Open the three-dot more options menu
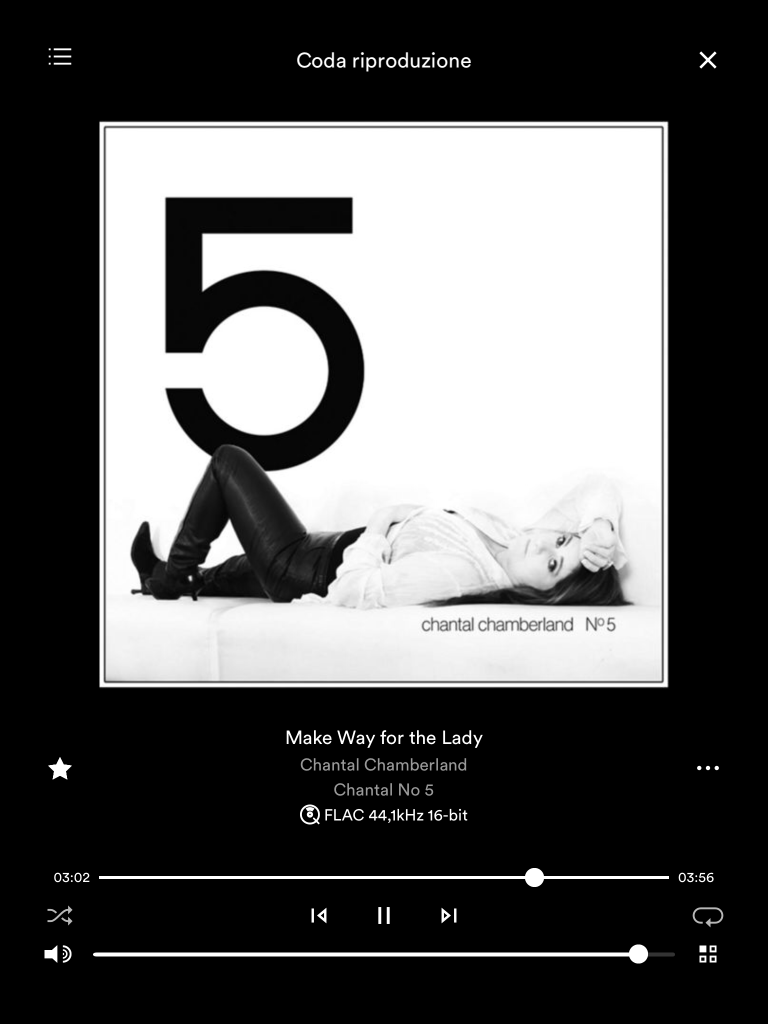Viewport: 768px width, 1024px height. [708, 769]
